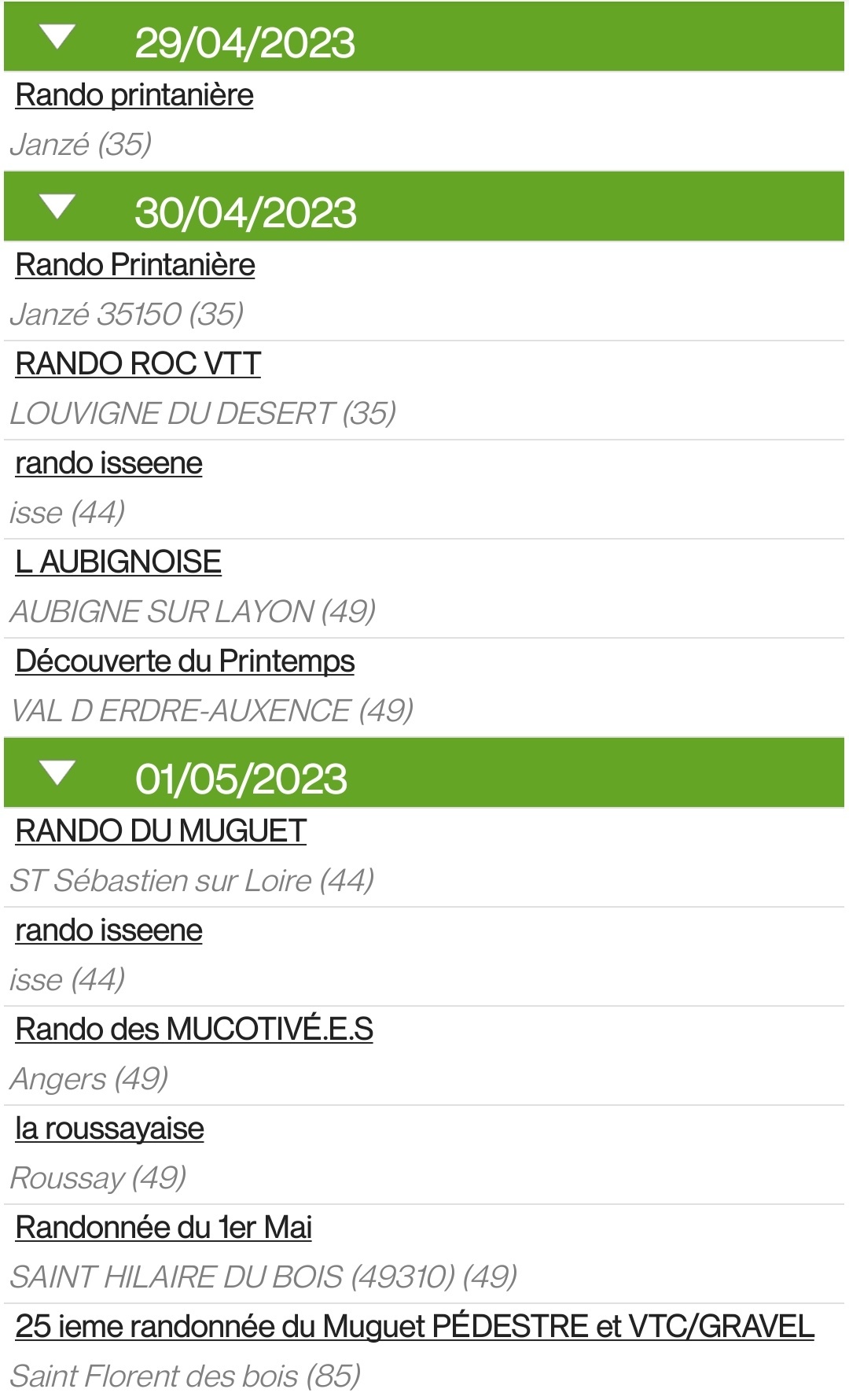Collapse the 01/05/2023 date section
Viewport: 849px width, 1400px height.
tap(57, 773)
